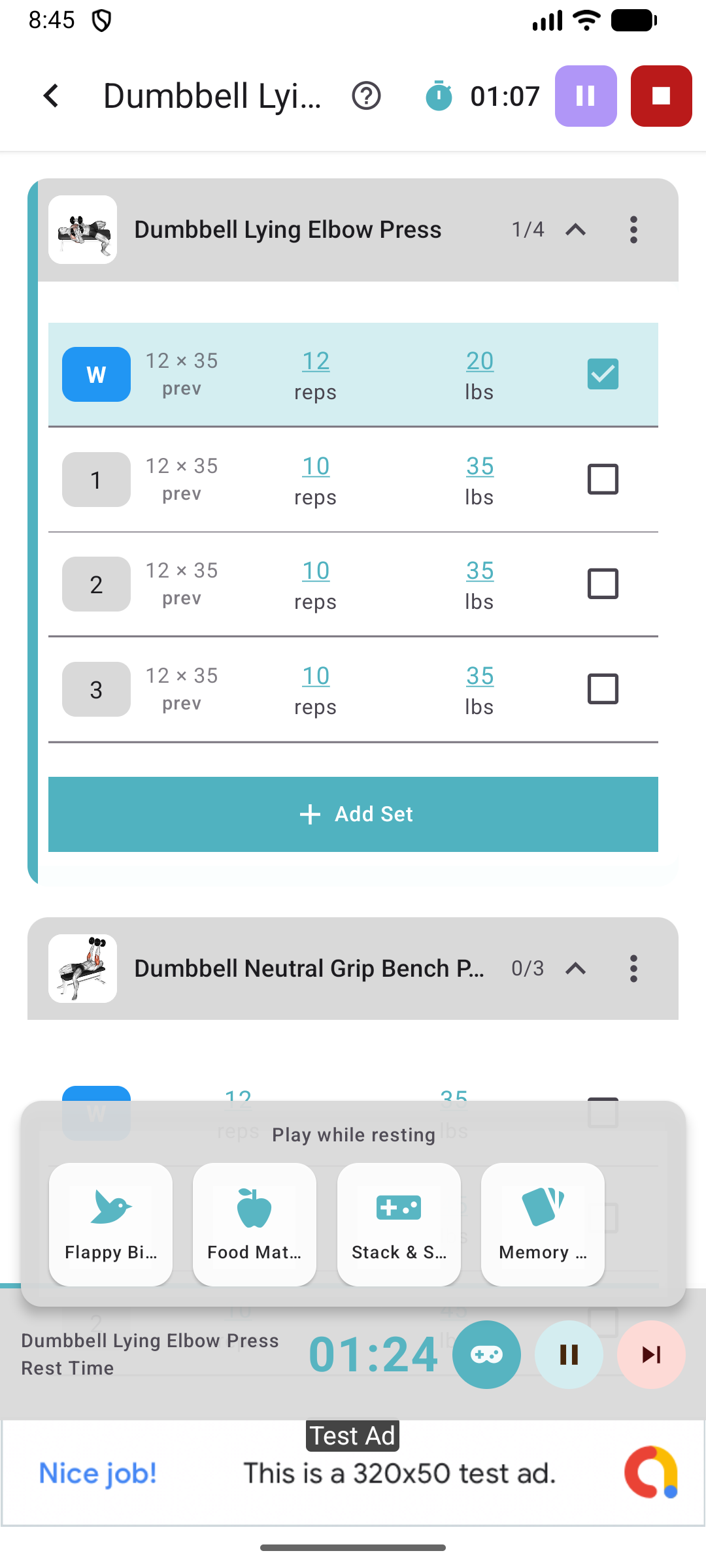Image resolution: width=706 pixels, height=1568 pixels.
Task: Check the box for set 3
Action: pos(603,689)
